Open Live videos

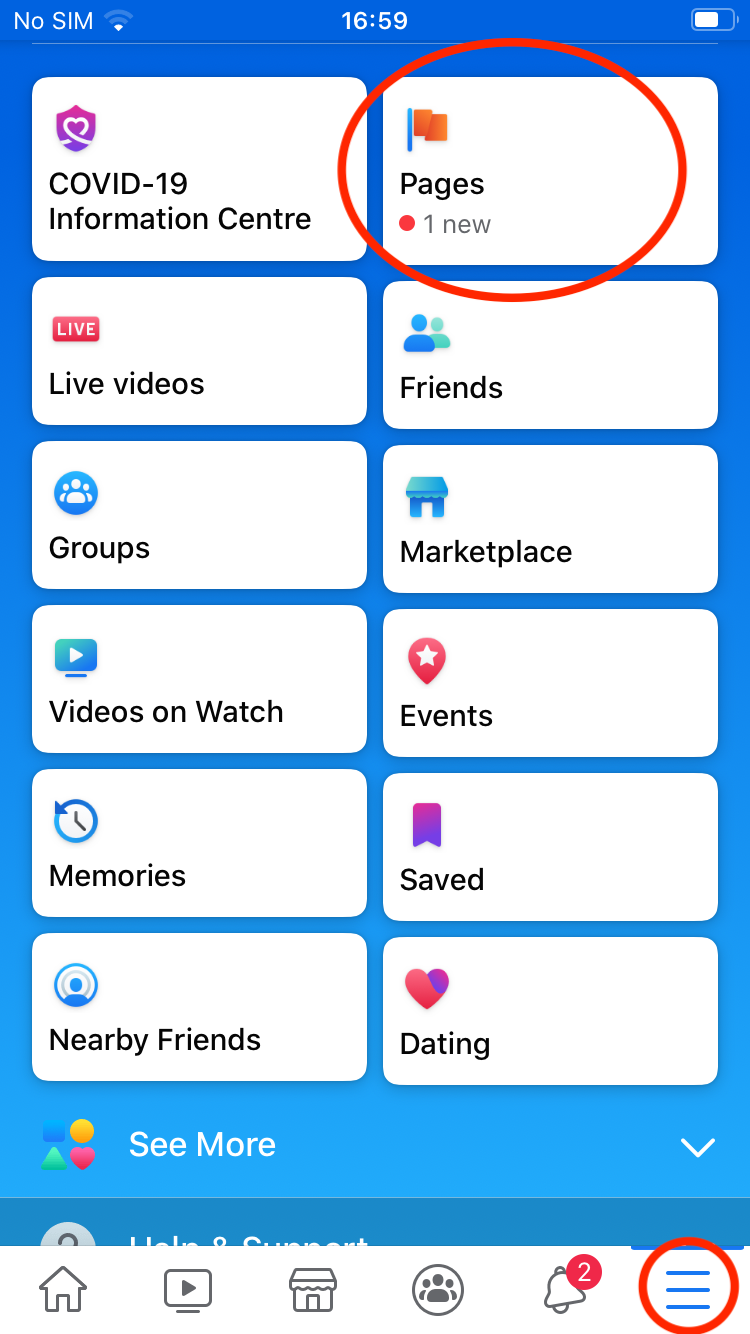[199, 351]
